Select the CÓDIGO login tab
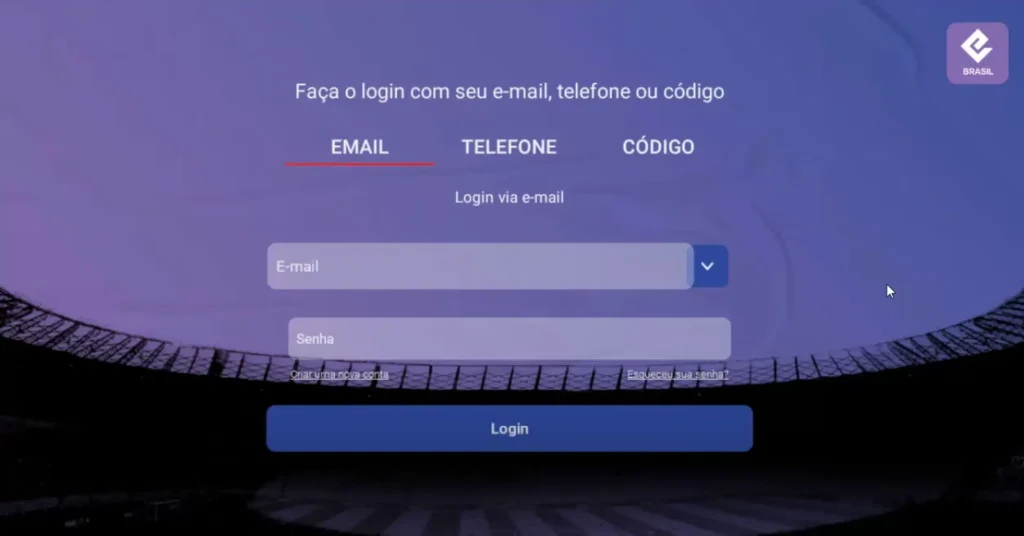 658,147
